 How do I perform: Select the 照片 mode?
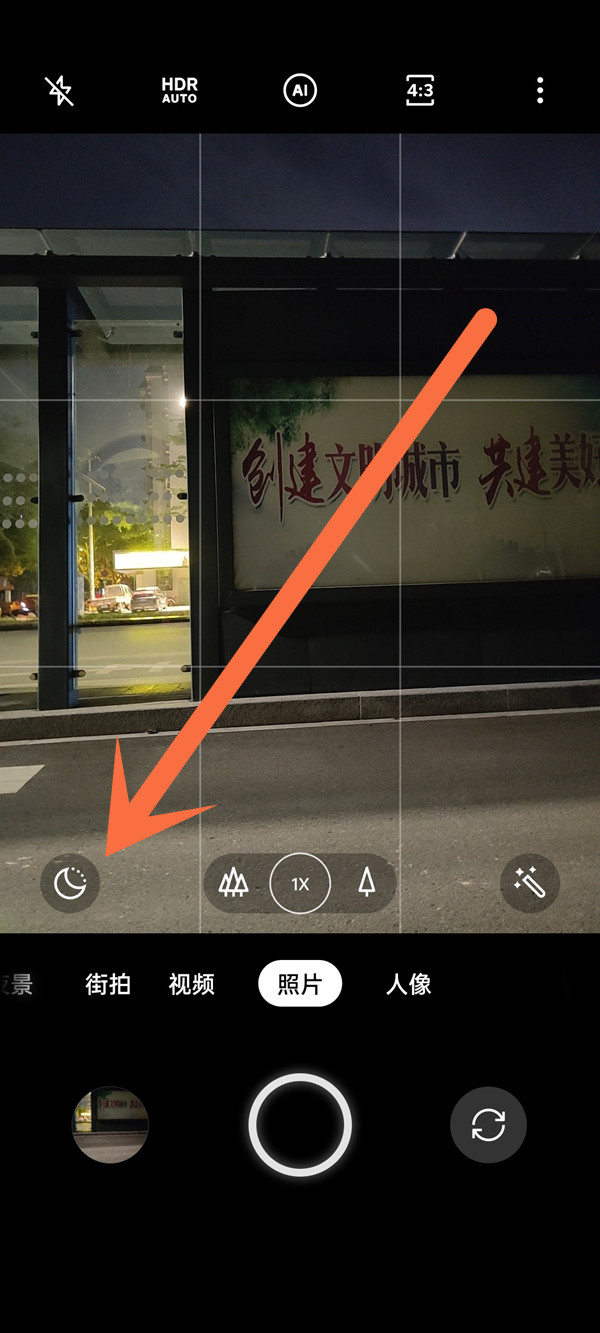[300, 984]
